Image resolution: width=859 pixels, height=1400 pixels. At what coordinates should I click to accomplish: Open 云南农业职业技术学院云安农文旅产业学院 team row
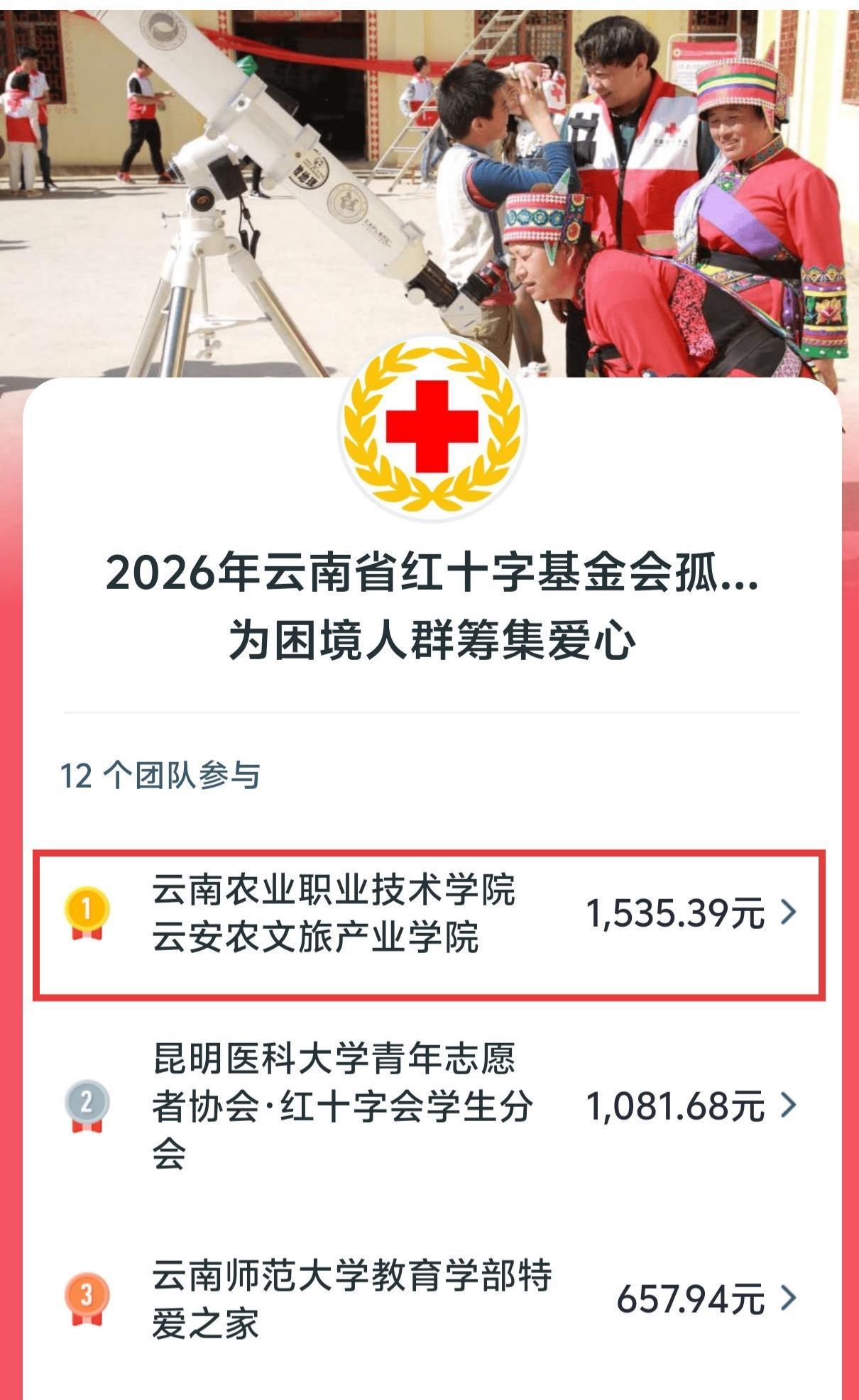[x=429, y=913]
